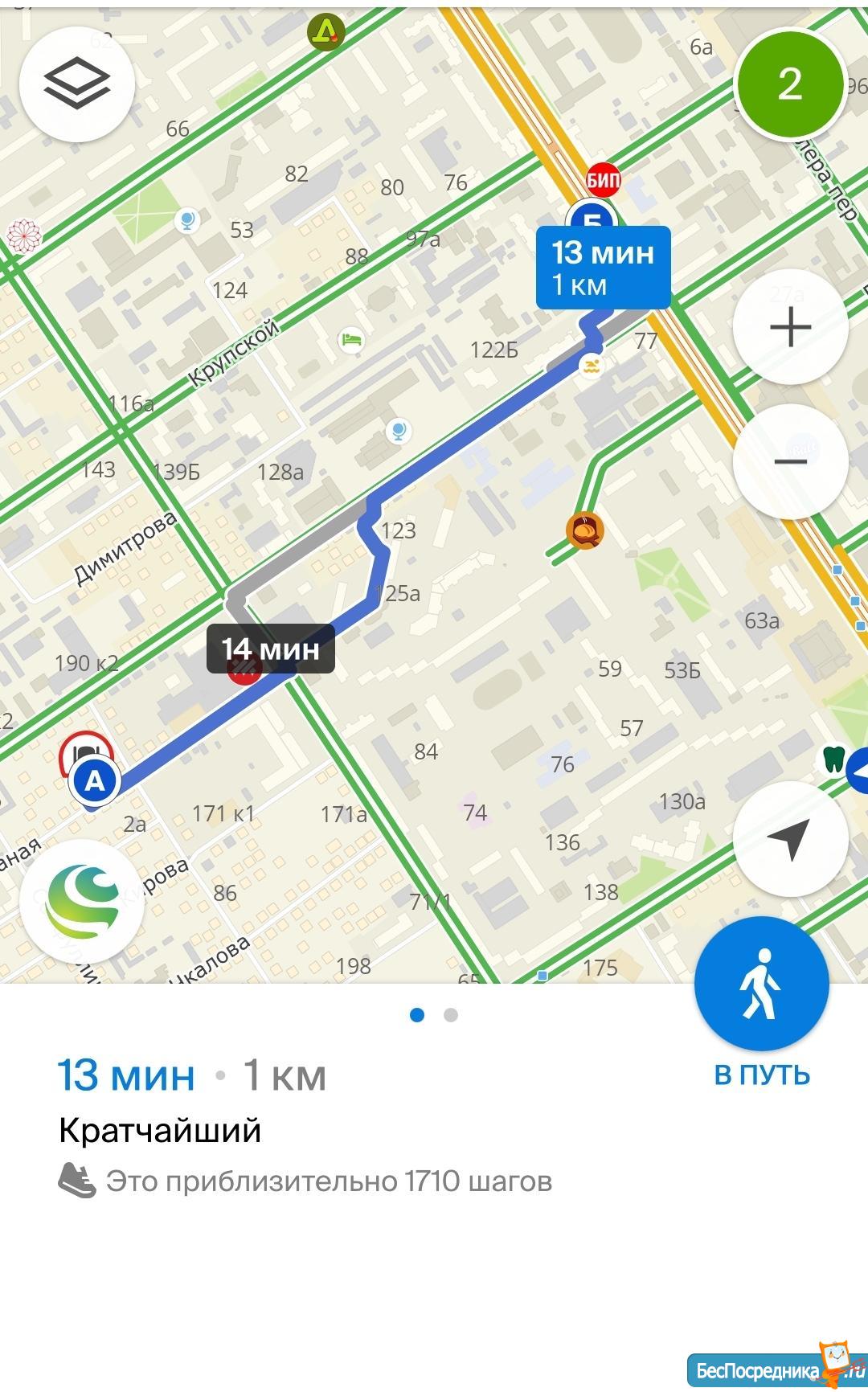Center map on my location
This screenshot has height=1392, width=868.
(790, 839)
